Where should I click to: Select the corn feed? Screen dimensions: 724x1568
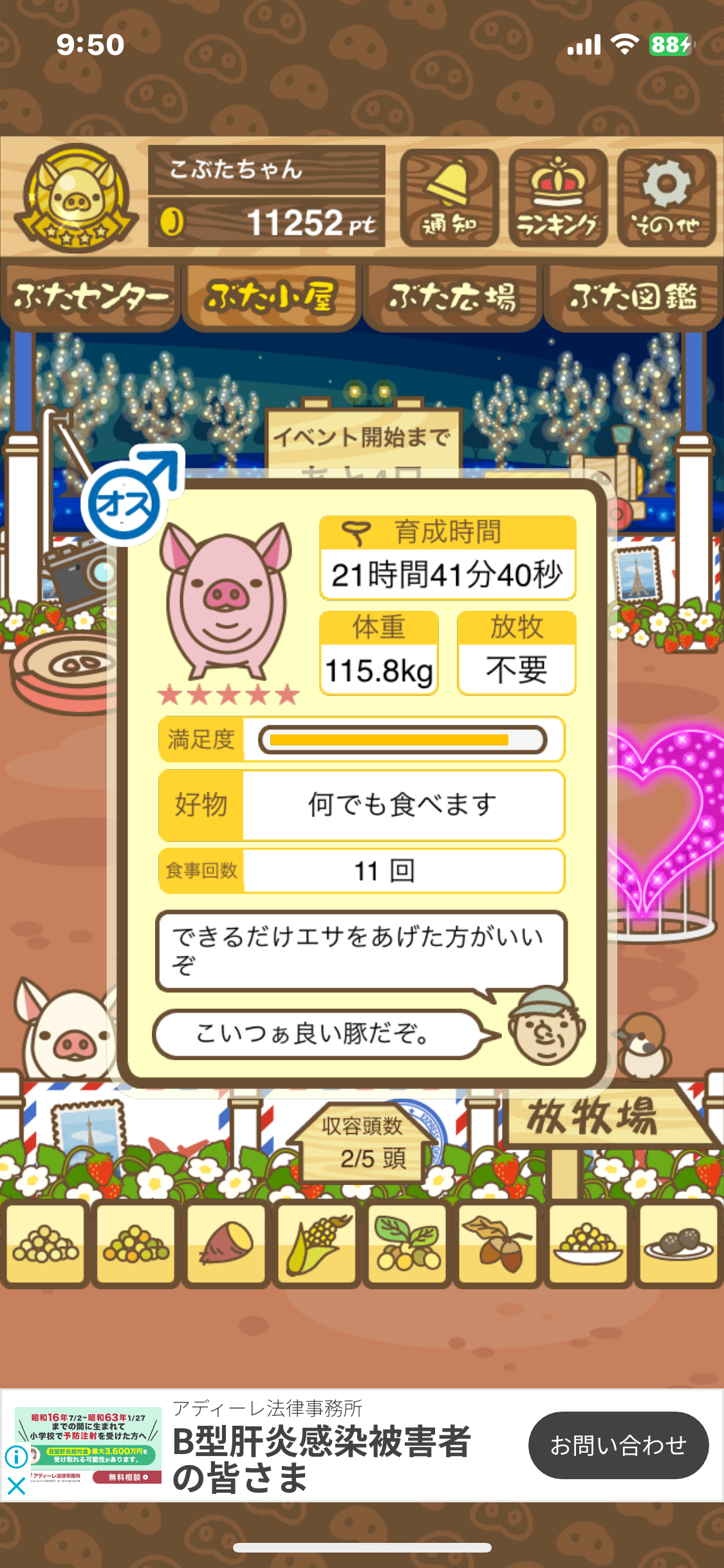pos(317,1244)
